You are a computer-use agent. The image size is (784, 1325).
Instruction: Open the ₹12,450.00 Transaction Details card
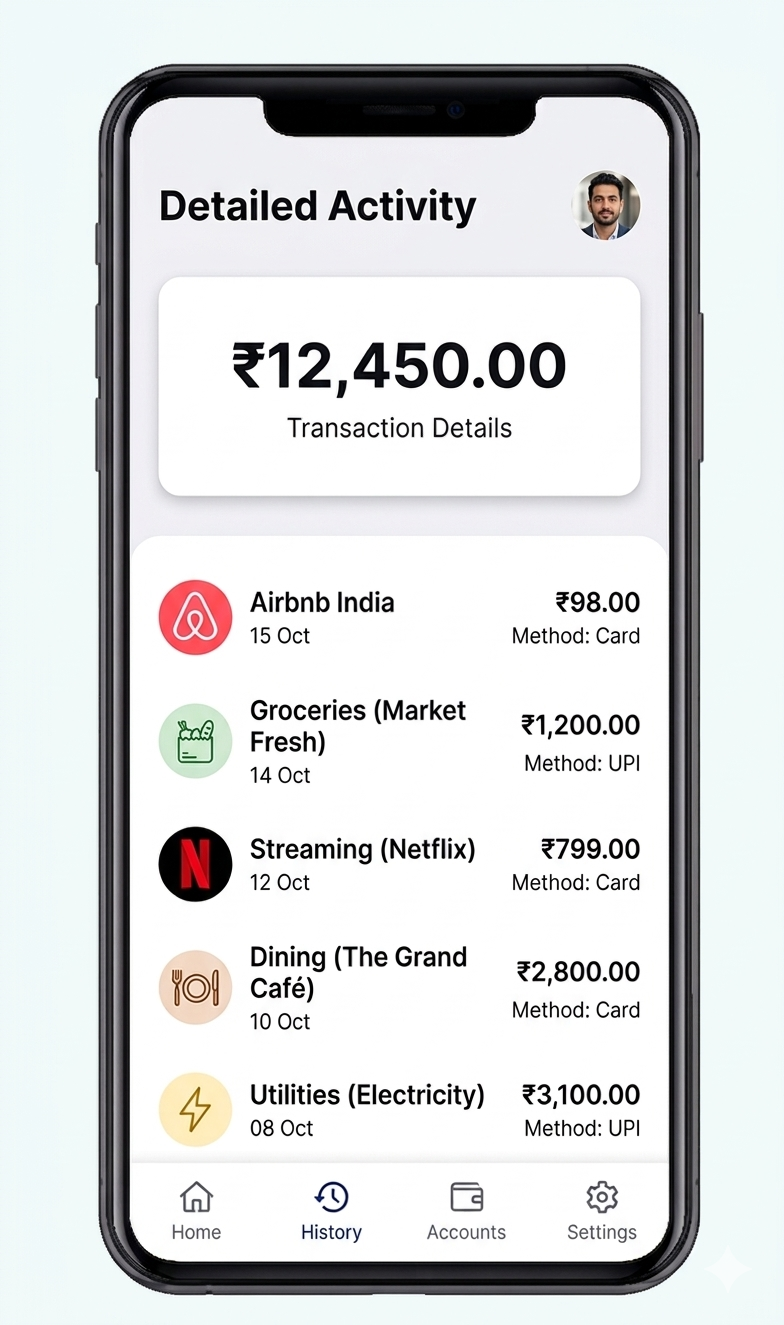[x=399, y=386]
